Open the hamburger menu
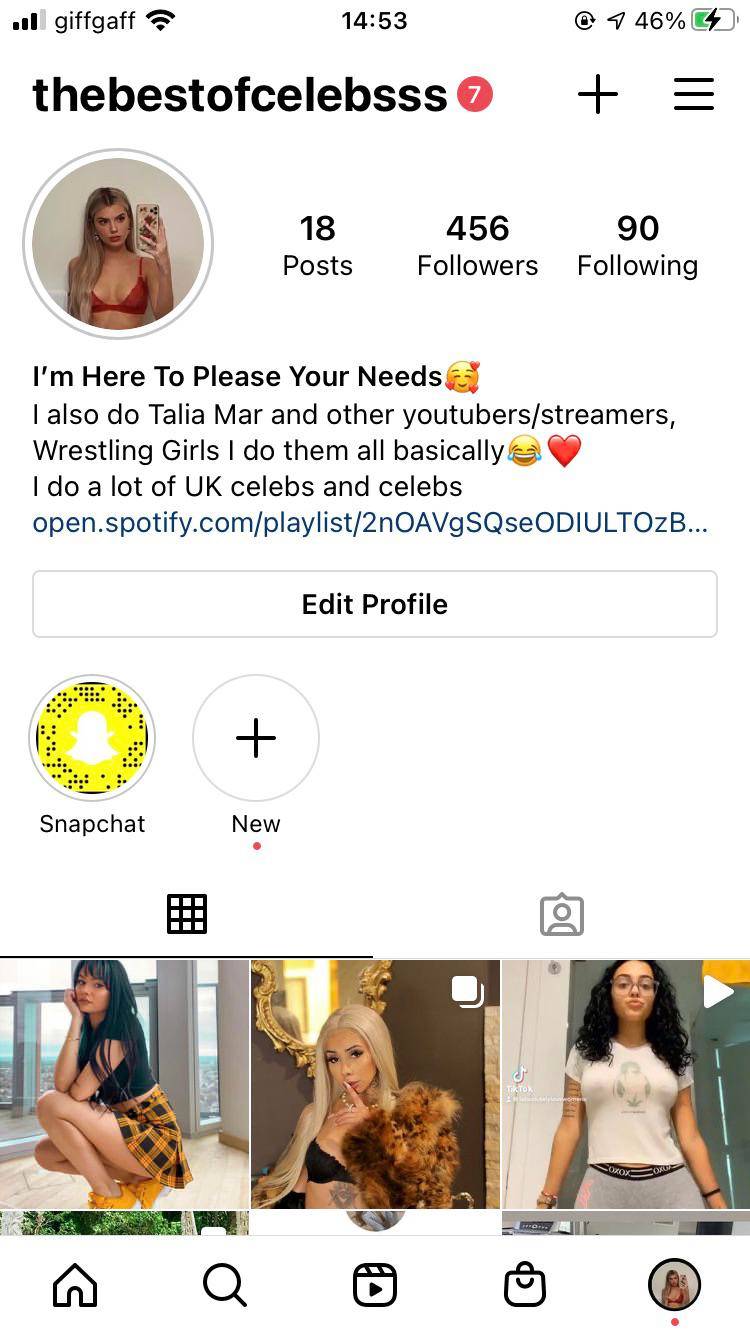 click(694, 94)
